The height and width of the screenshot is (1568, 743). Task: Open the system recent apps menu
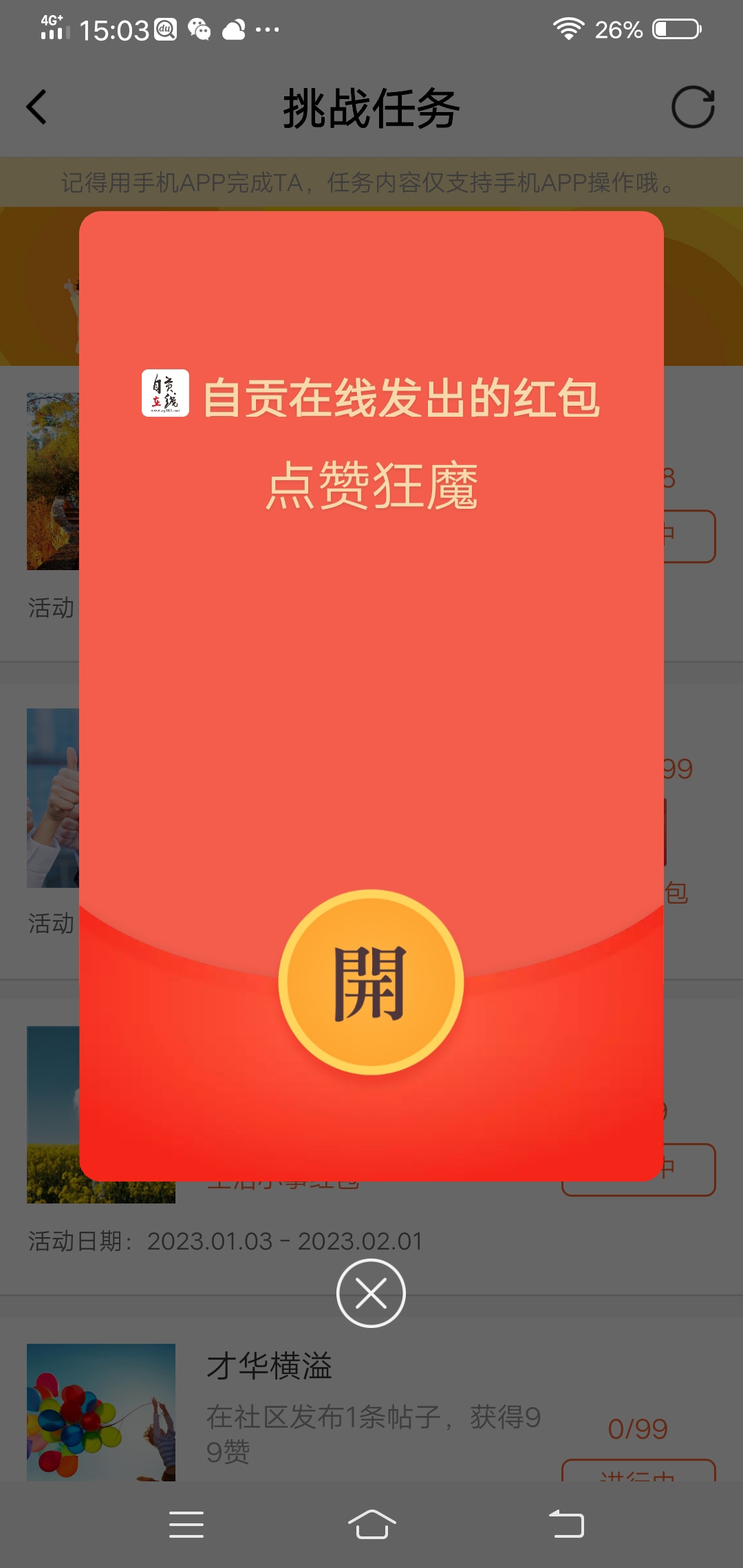pyautogui.click(x=186, y=1524)
